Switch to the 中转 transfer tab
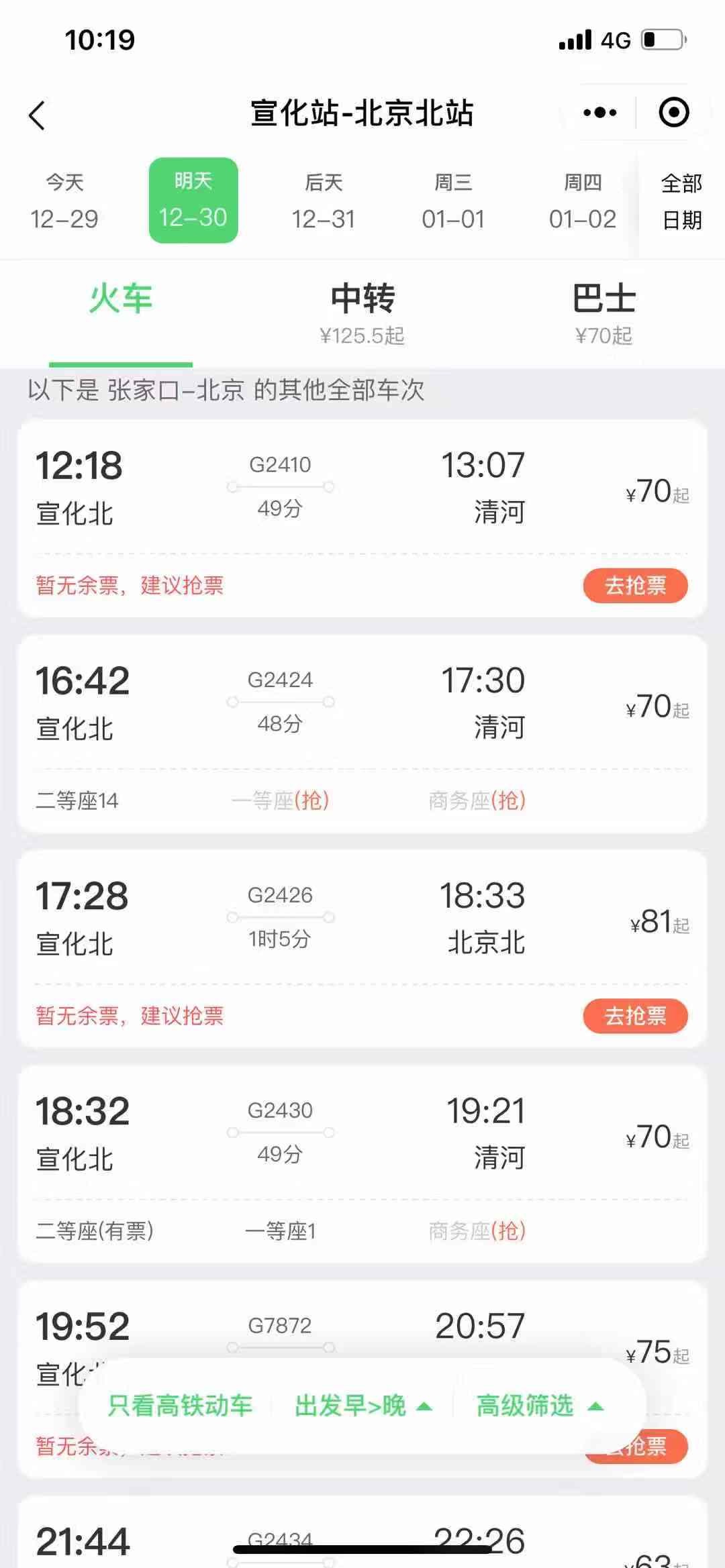 [362, 312]
